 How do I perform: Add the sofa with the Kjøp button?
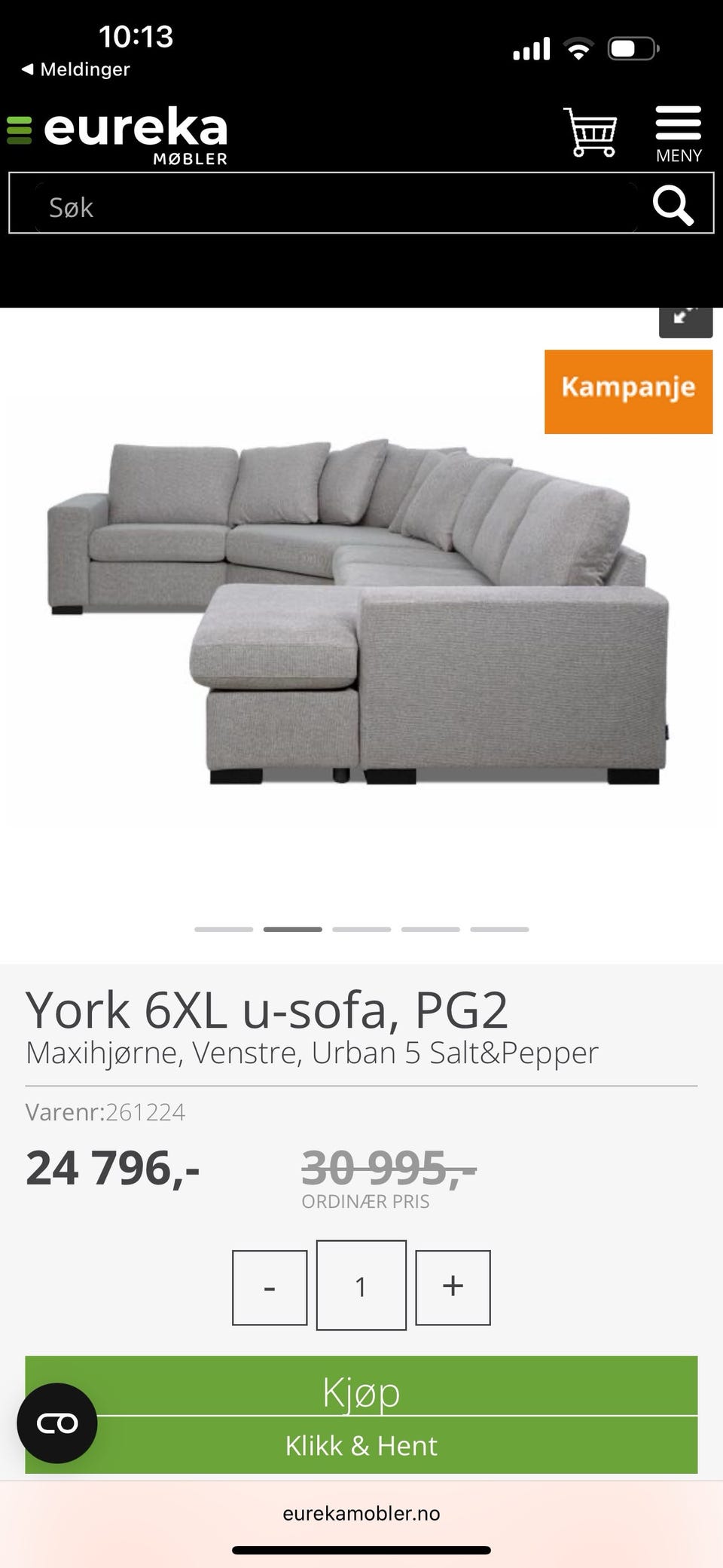pyautogui.click(x=361, y=1391)
